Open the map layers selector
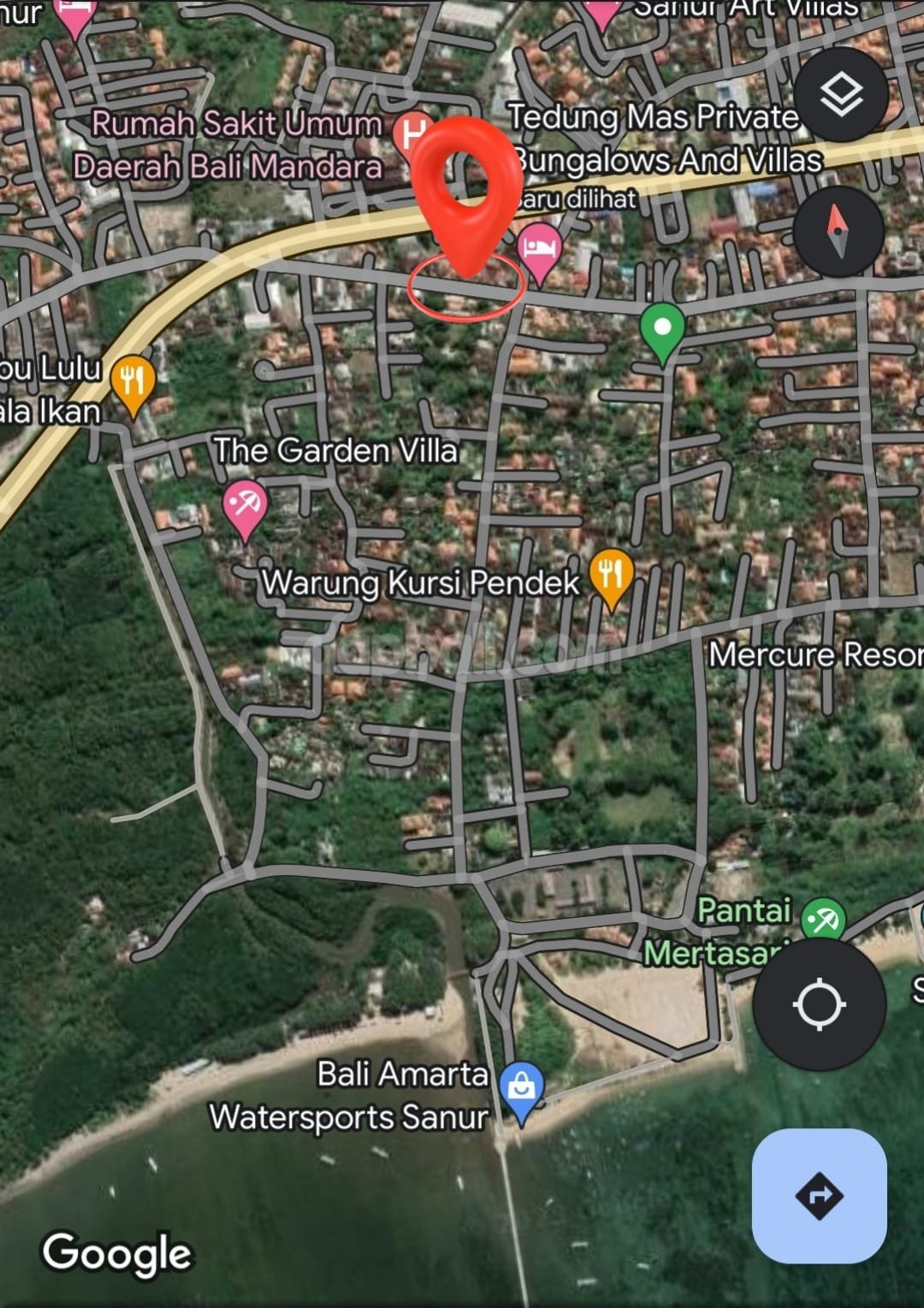 841,94
